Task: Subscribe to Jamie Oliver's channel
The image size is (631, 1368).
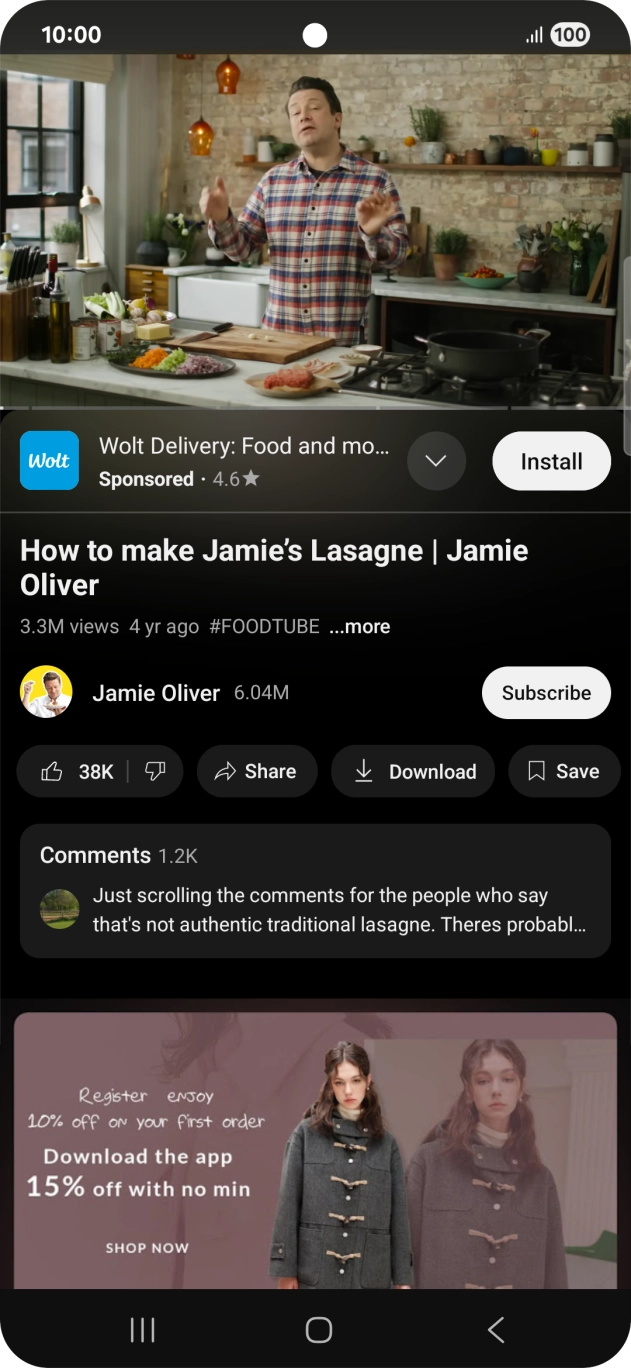Action: 546,693
